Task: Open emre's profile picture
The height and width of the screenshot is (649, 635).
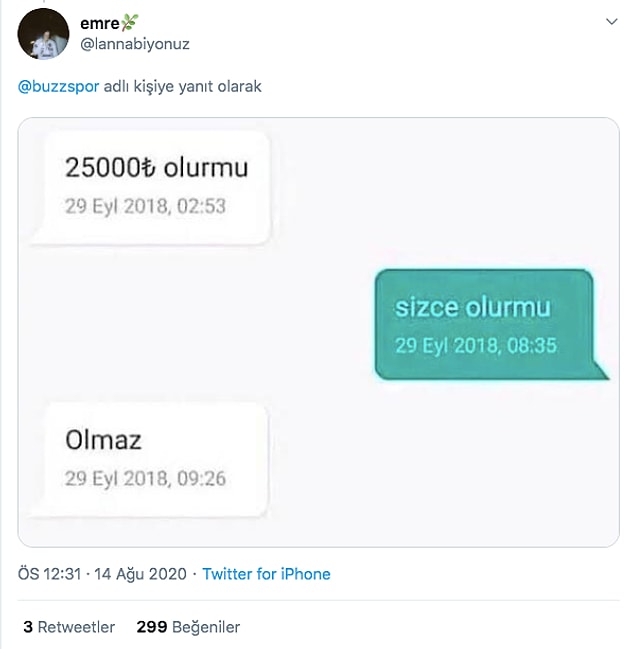Action: pos(43,33)
